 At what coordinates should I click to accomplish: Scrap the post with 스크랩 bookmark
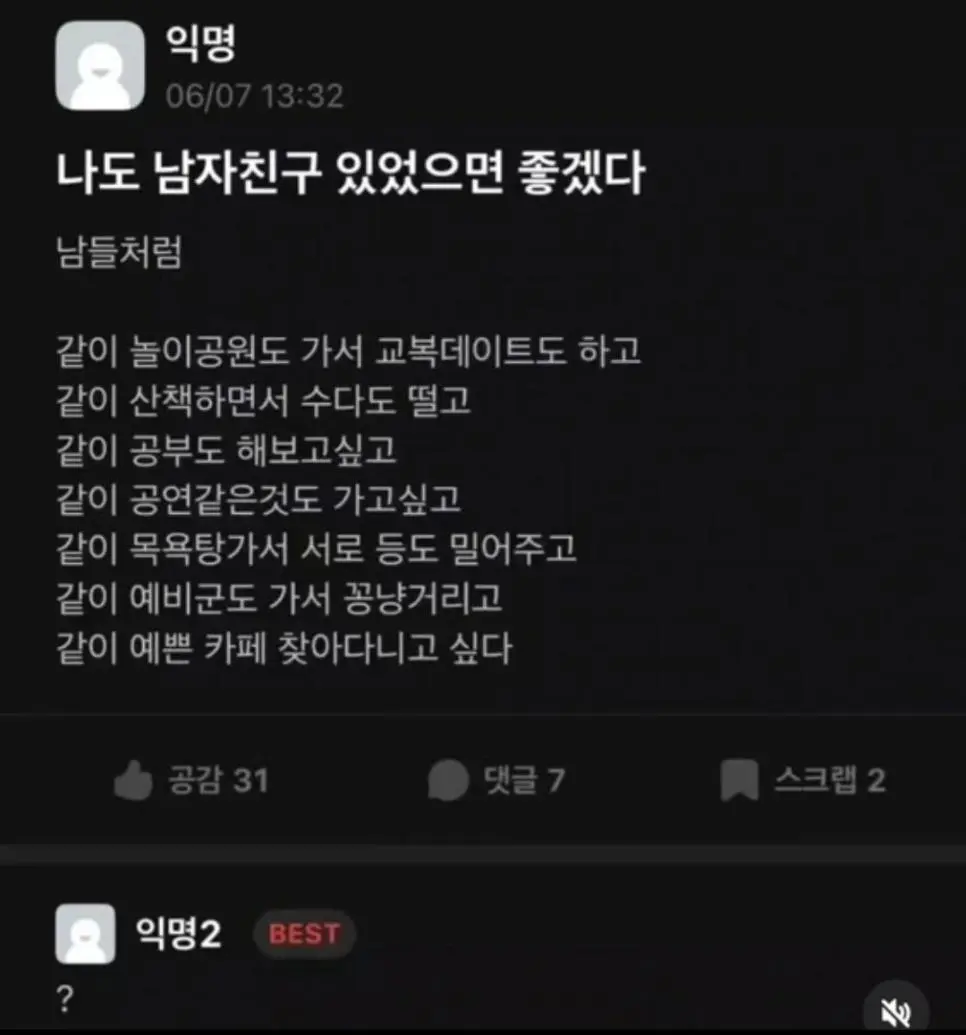(803, 780)
